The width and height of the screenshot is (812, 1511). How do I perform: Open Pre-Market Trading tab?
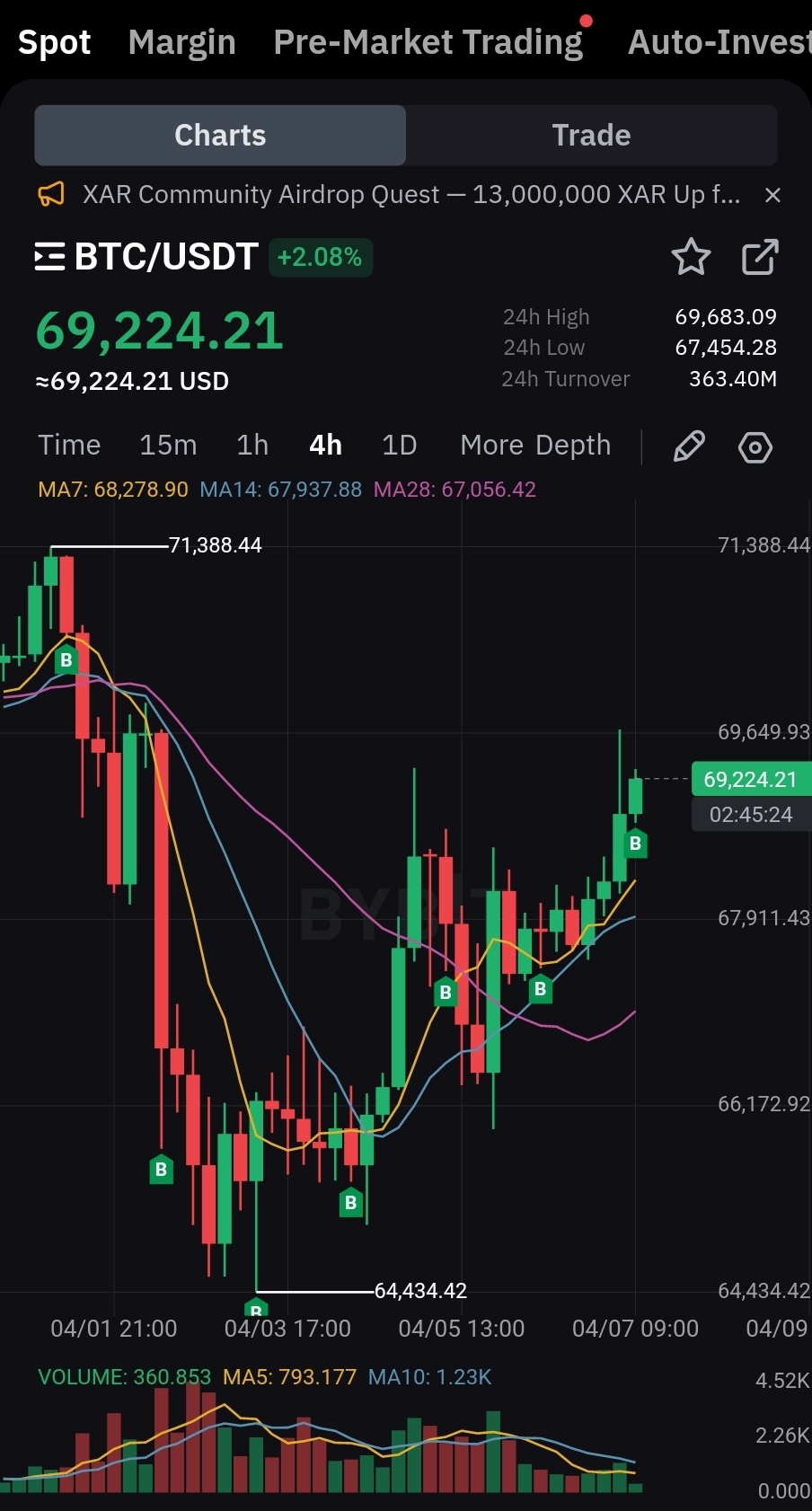428,42
